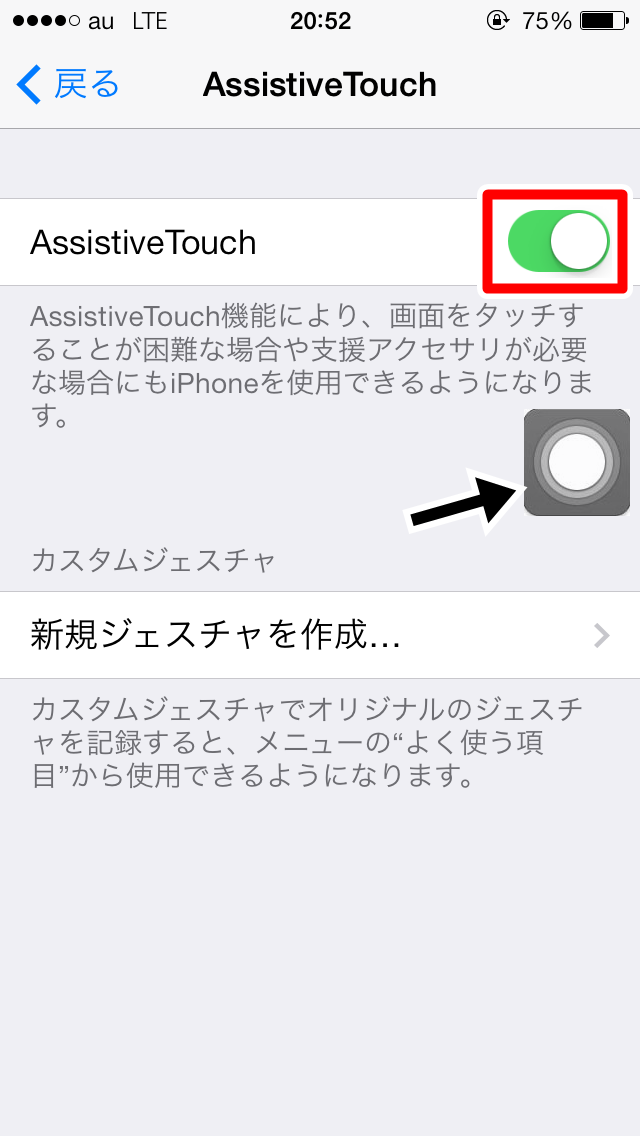Open the floating AssistiveTouch menu button
Image resolution: width=640 pixels, height=1136 pixels.
tap(577, 462)
